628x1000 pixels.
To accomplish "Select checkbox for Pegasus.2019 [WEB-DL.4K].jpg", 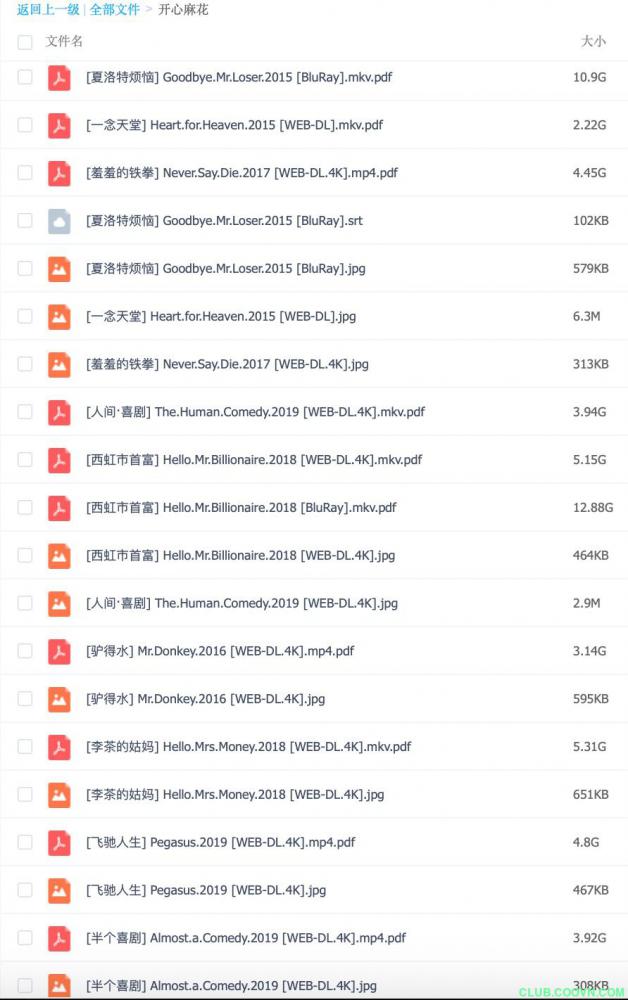I will point(25,890).
